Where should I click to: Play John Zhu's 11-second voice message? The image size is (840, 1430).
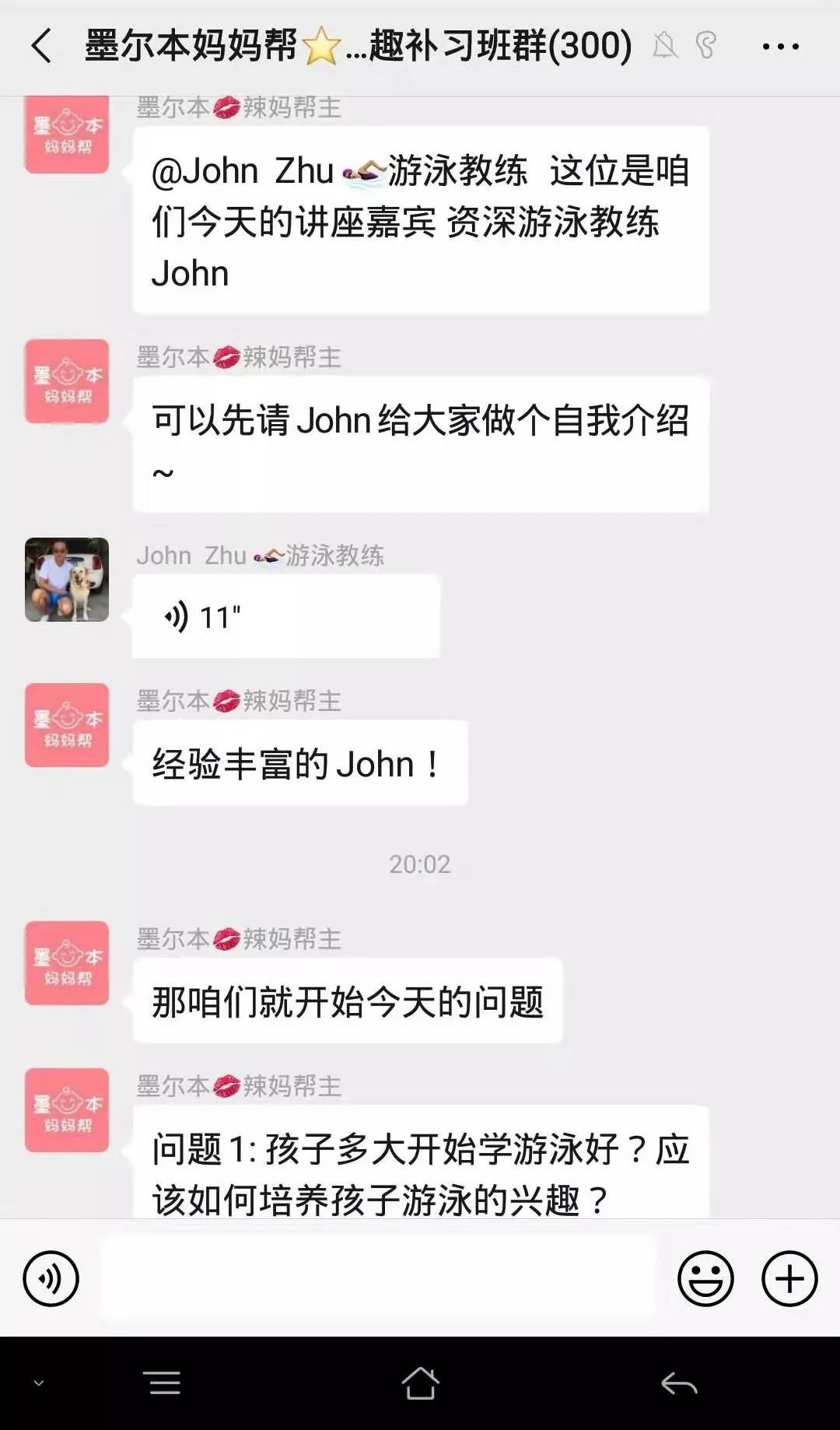[285, 617]
